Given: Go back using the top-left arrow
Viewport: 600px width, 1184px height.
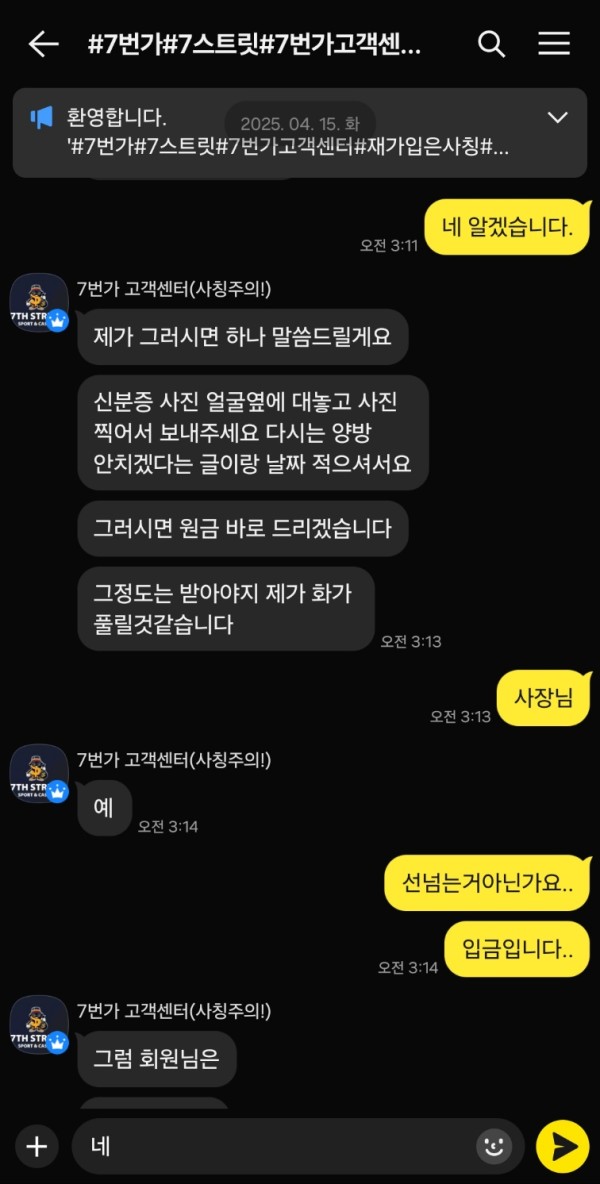Looking at the screenshot, I should [x=43, y=44].
